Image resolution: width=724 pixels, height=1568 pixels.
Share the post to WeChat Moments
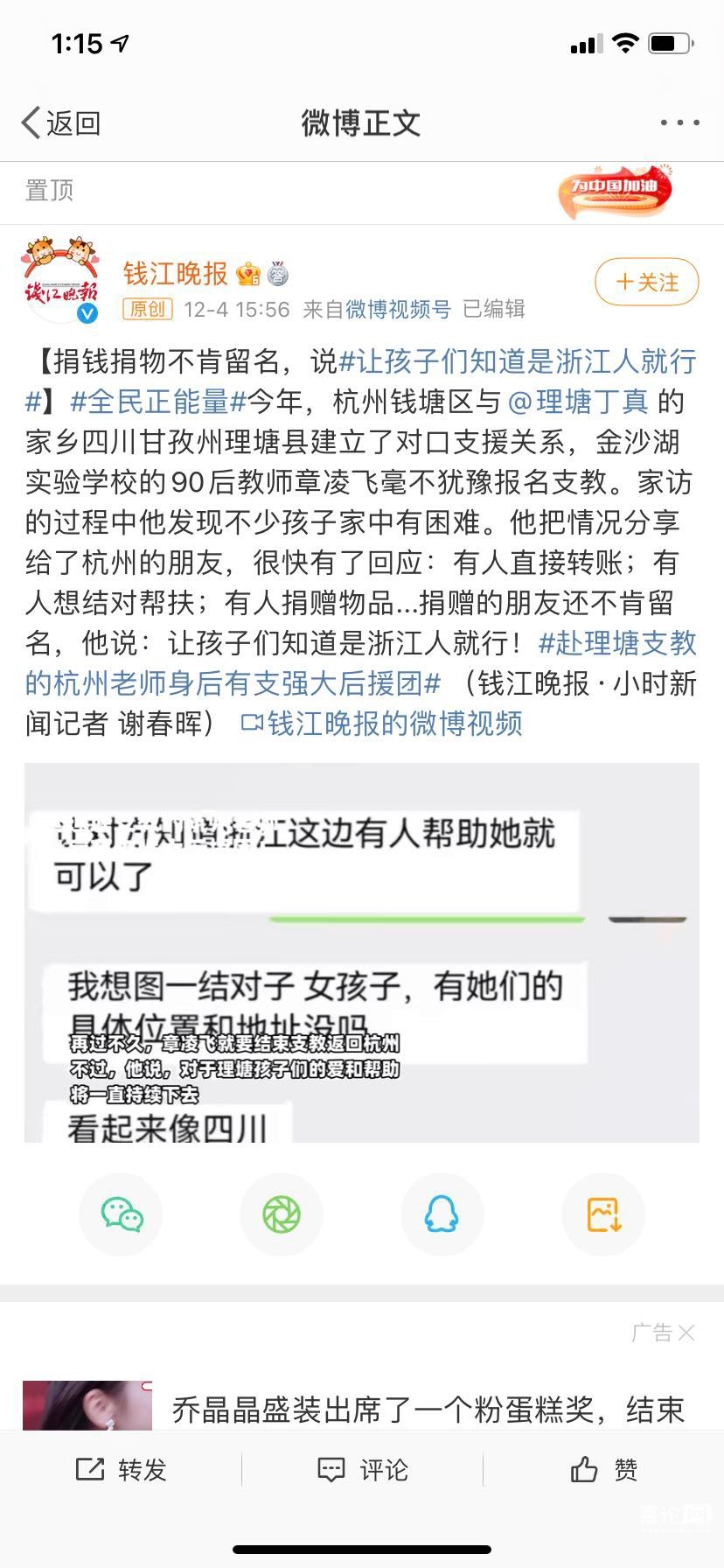[282, 1214]
